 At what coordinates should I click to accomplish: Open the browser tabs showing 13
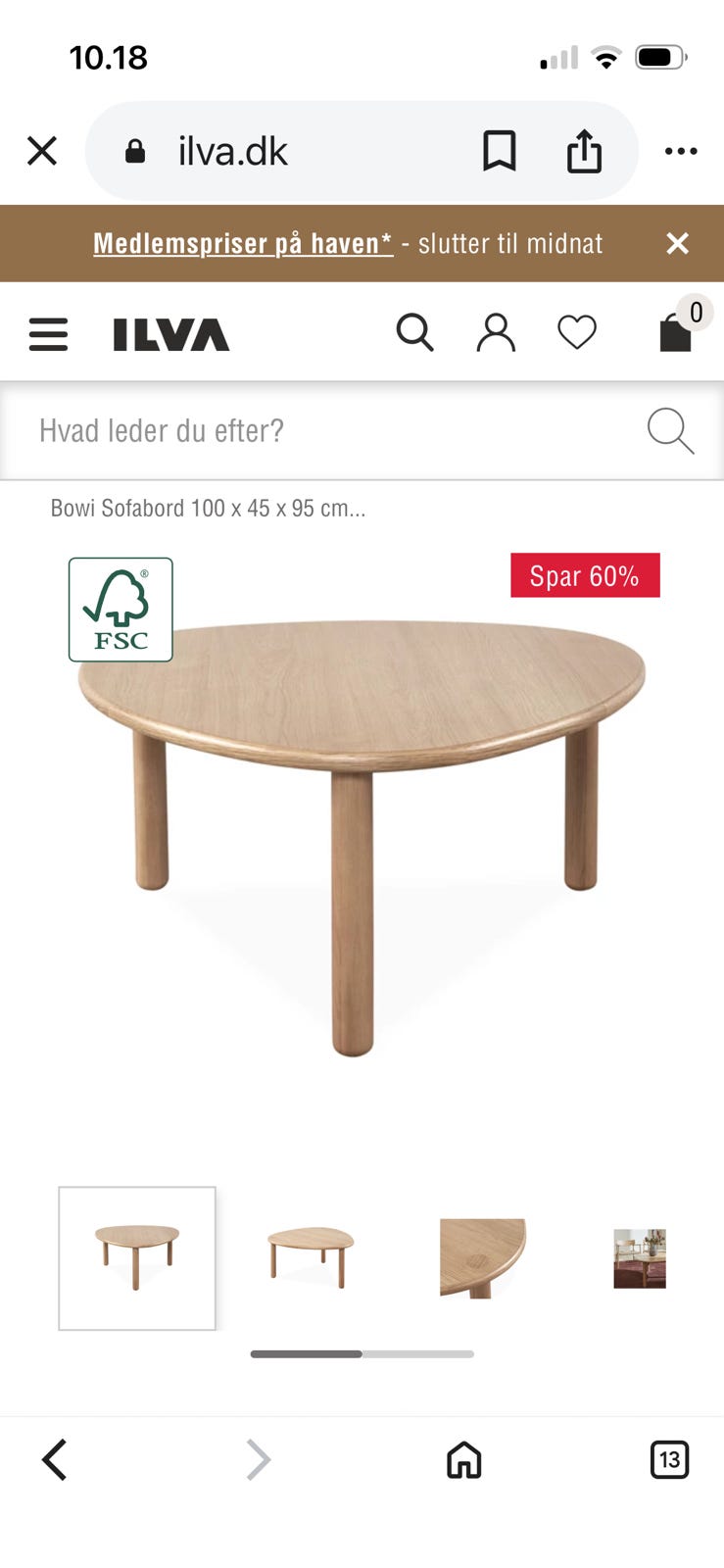670,1459
